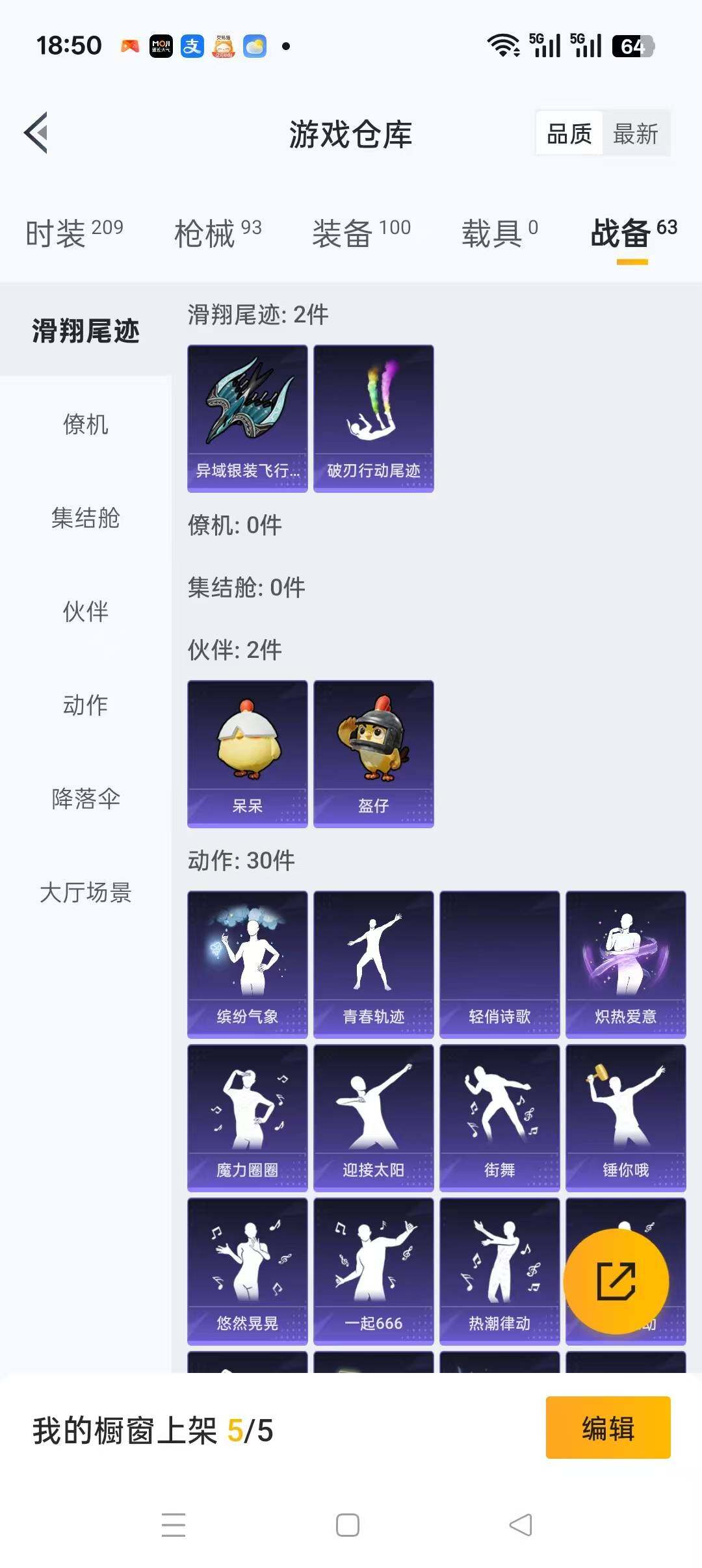Image resolution: width=702 pixels, height=1568 pixels.
Task: Open the 装备 tab
Action: [361, 232]
